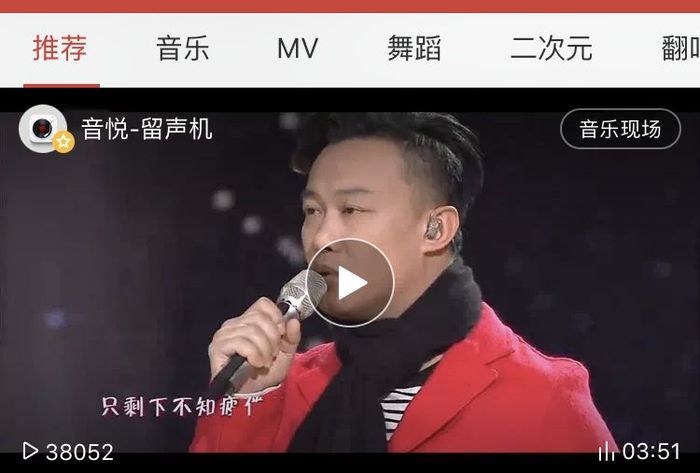700x473 pixels.
Task: Open the MV tab
Action: point(297,48)
